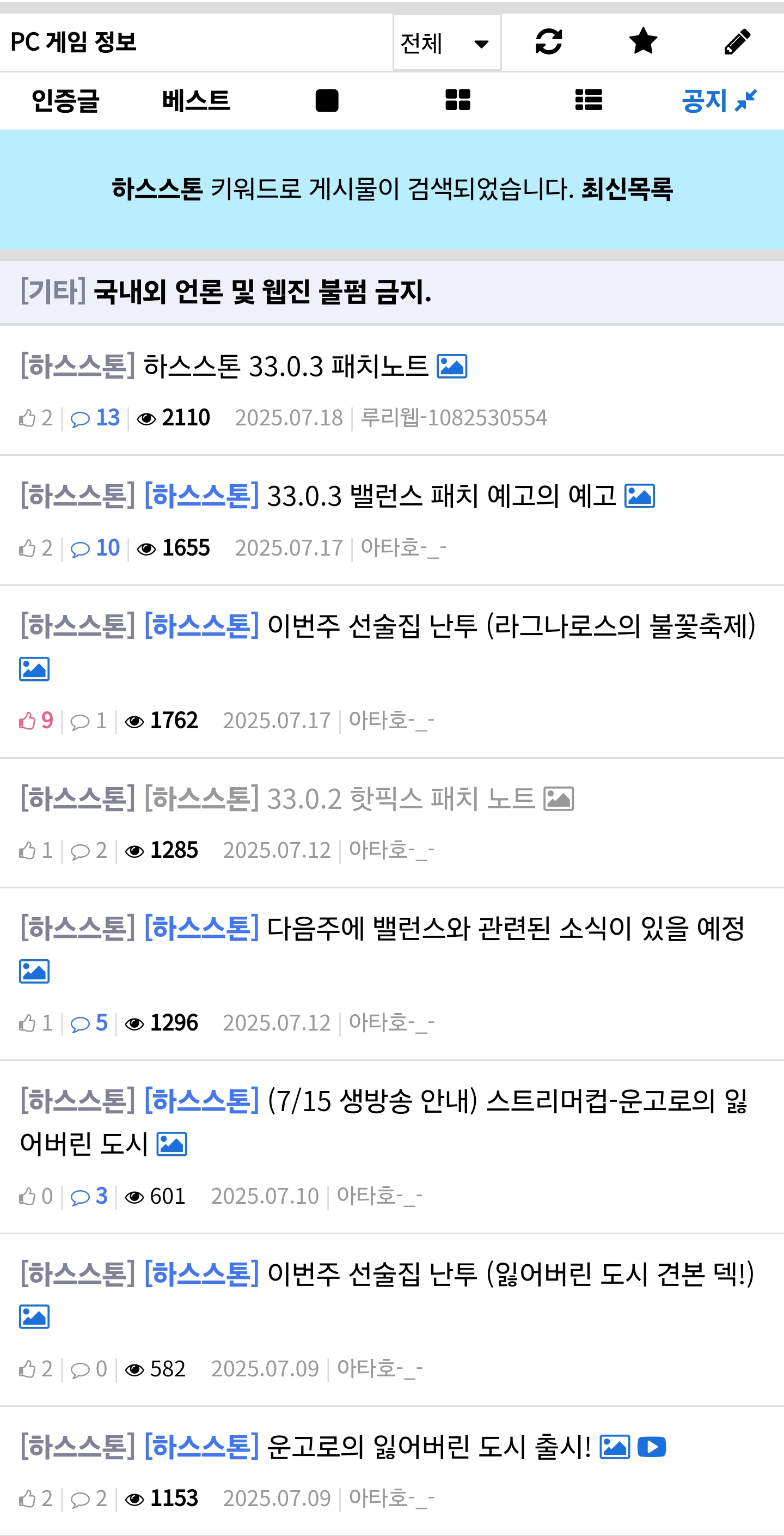The image size is (784, 1536).
Task: Open the post 하스스톤 33.0.3 패치노트
Action: [286, 366]
